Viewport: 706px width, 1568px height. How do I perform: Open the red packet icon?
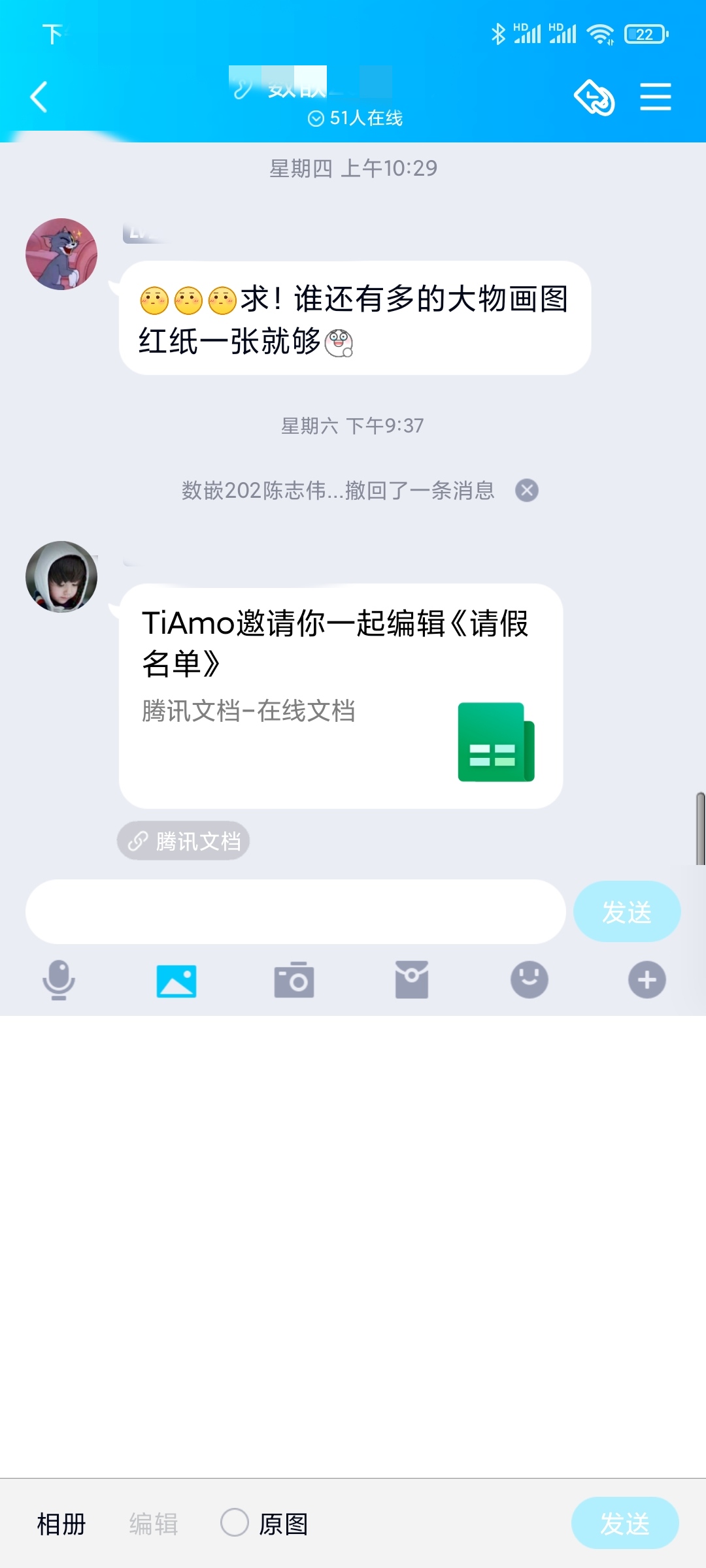(412, 980)
